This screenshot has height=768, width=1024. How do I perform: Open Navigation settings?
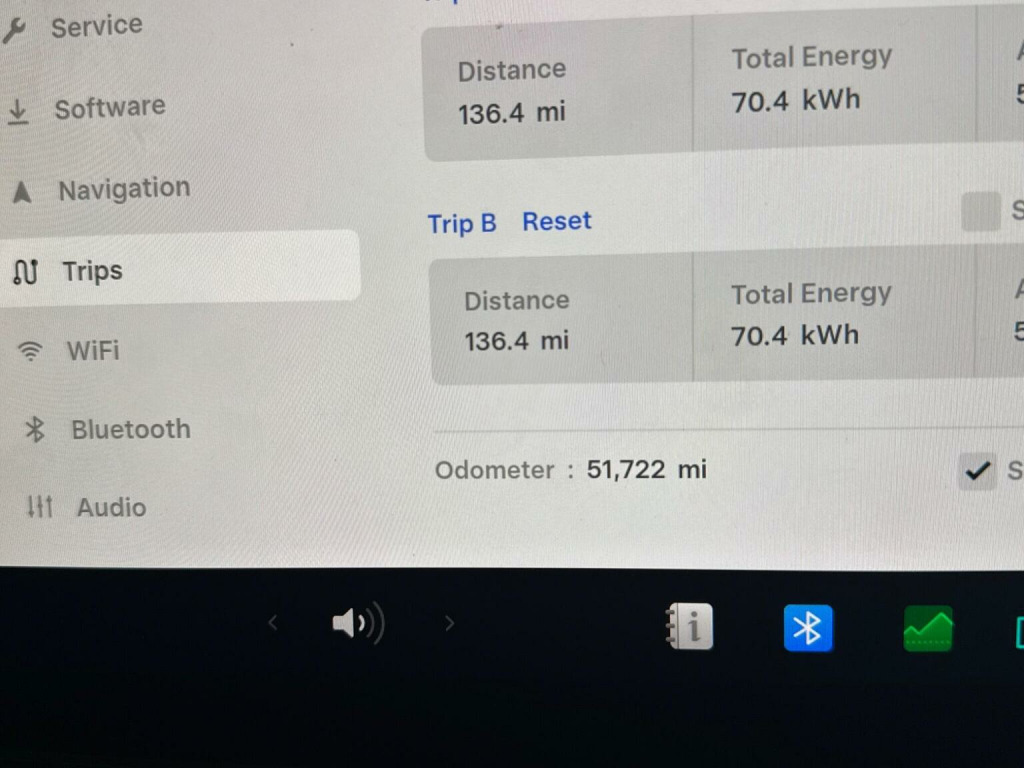tap(123, 189)
